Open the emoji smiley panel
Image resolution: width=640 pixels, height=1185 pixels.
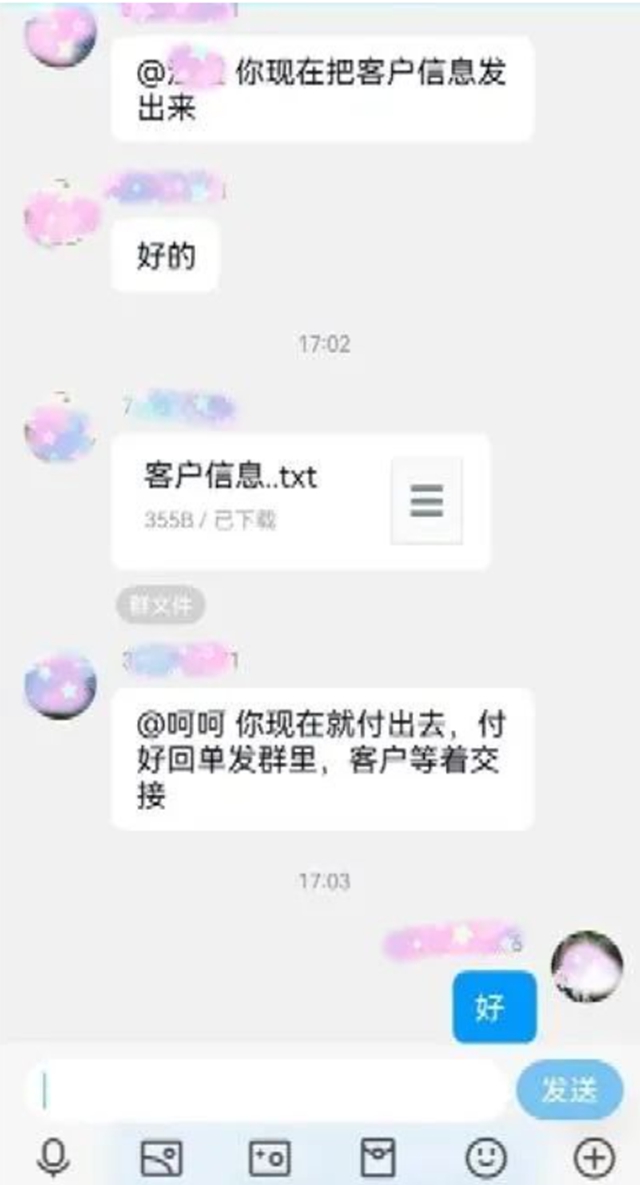point(486,1158)
